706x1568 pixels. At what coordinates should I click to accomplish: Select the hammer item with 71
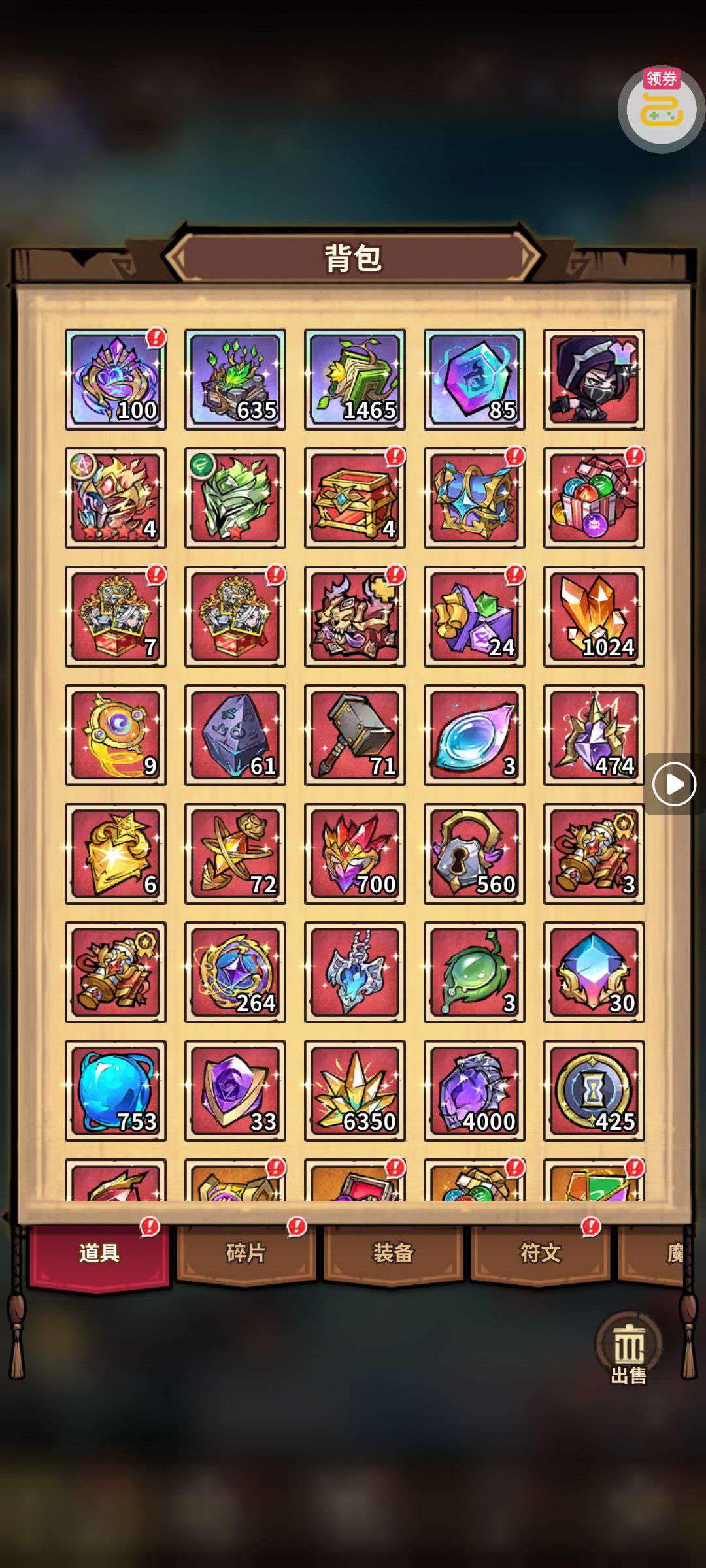355,735
